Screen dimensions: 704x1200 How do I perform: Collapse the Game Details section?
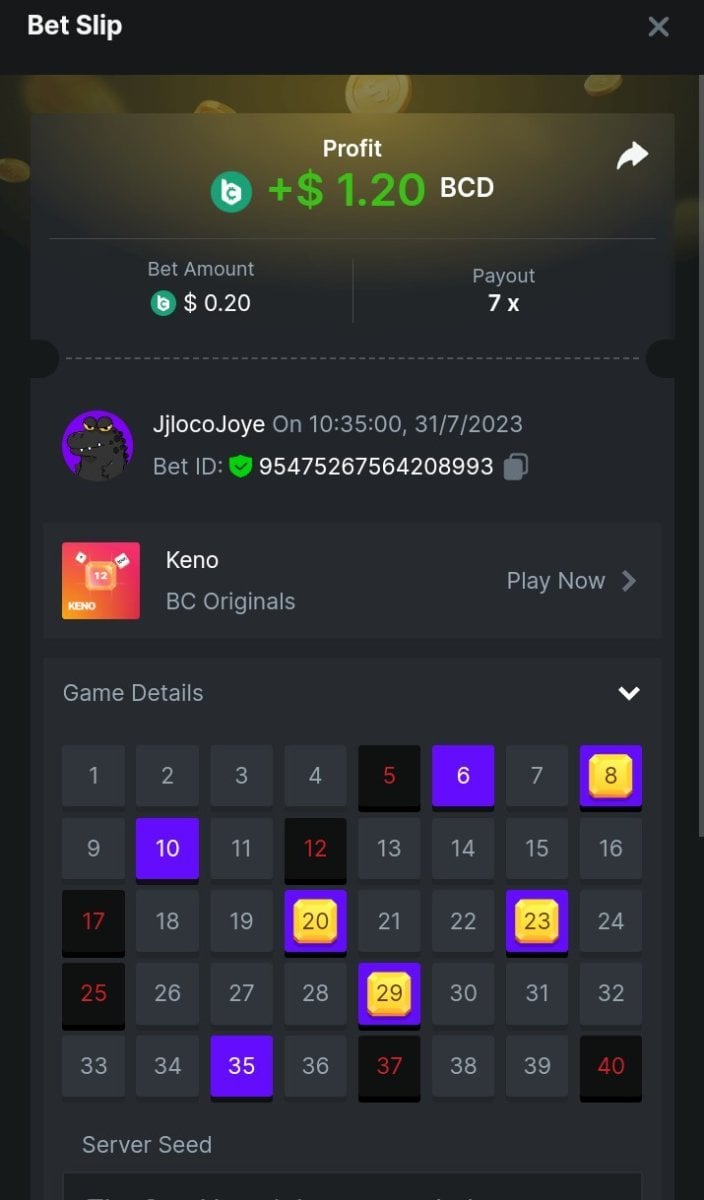pyautogui.click(x=628, y=693)
